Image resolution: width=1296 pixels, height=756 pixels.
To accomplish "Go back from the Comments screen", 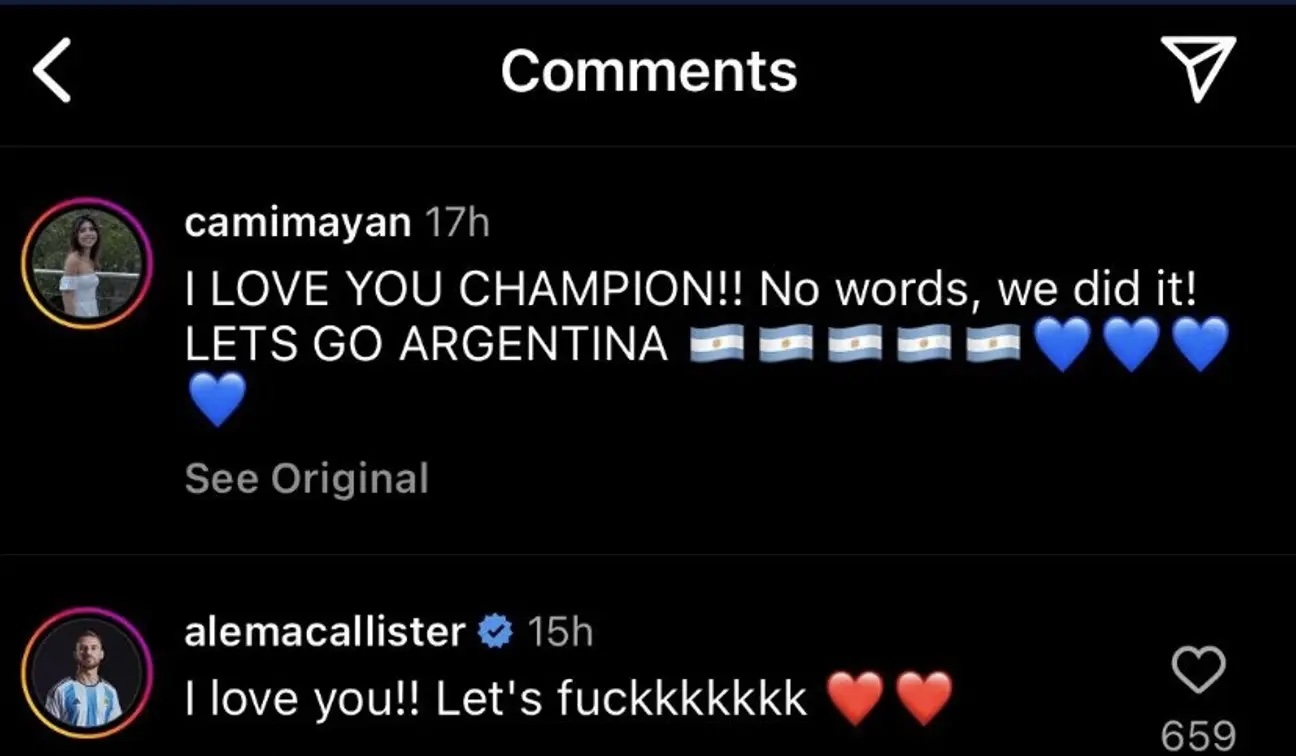I will (x=52, y=72).
